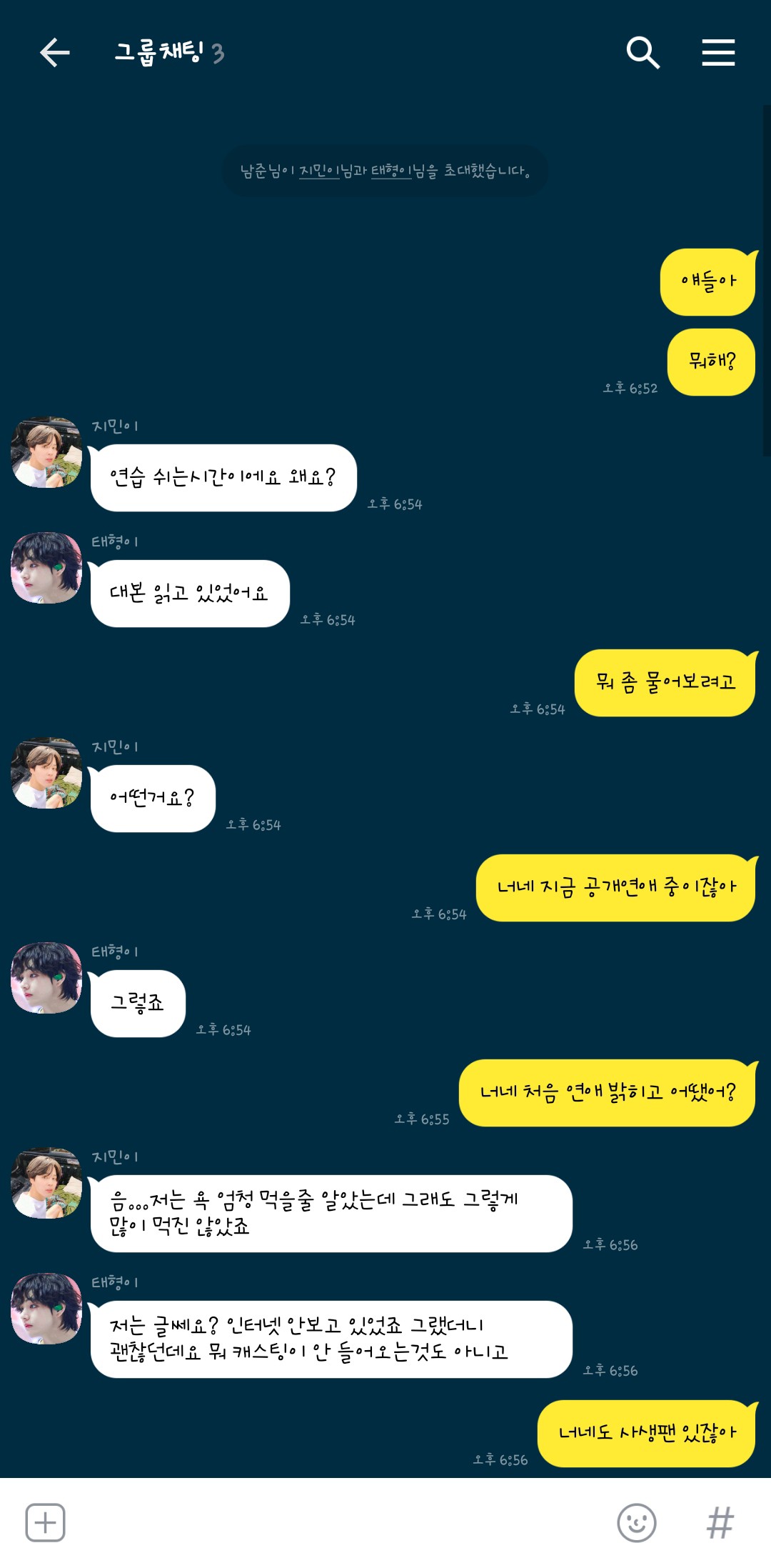Open the underlined 지민이 link in the invite notice
This screenshot has height=1568, width=771.
click(x=318, y=171)
